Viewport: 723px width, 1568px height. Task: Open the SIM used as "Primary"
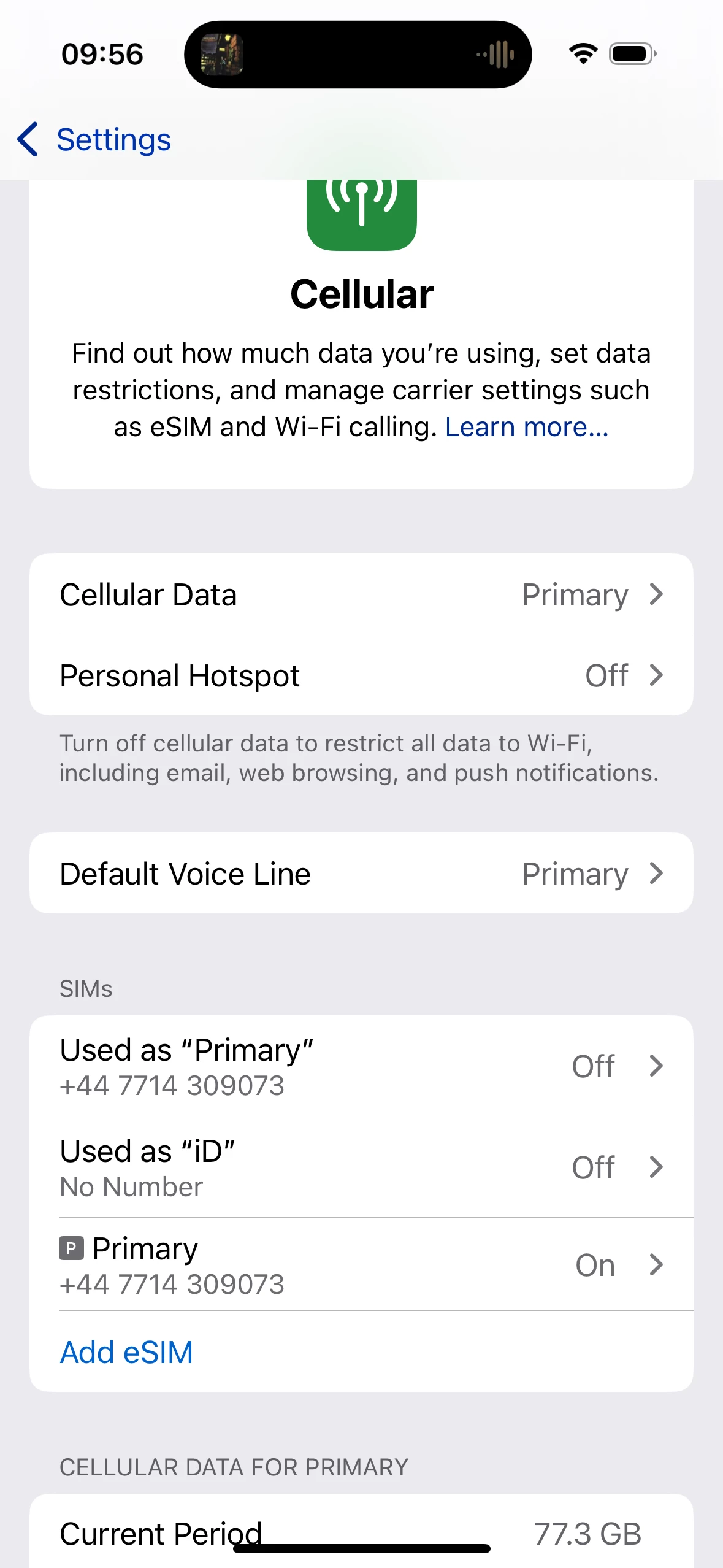[361, 1066]
